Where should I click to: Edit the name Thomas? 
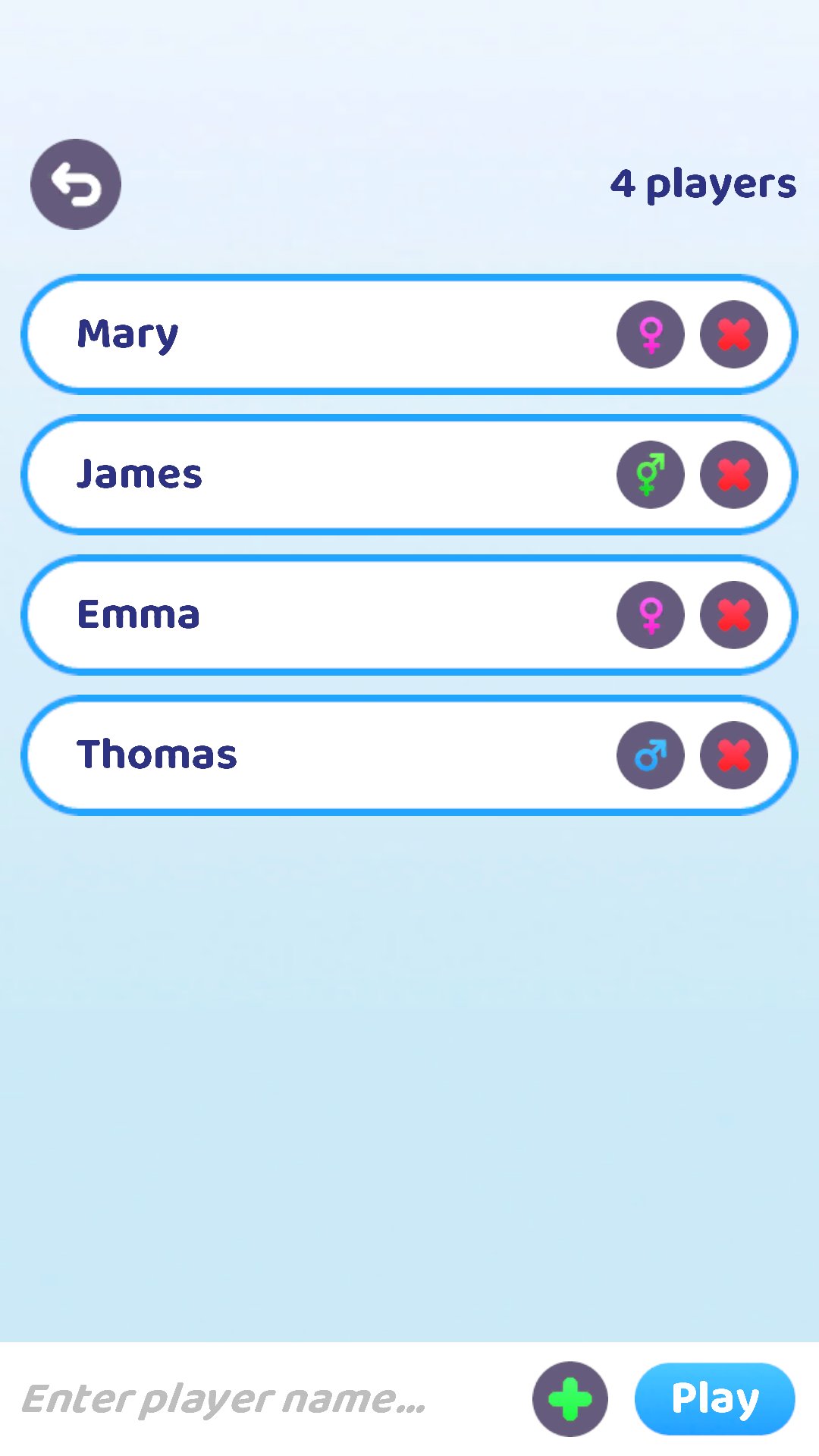pyautogui.click(x=157, y=755)
